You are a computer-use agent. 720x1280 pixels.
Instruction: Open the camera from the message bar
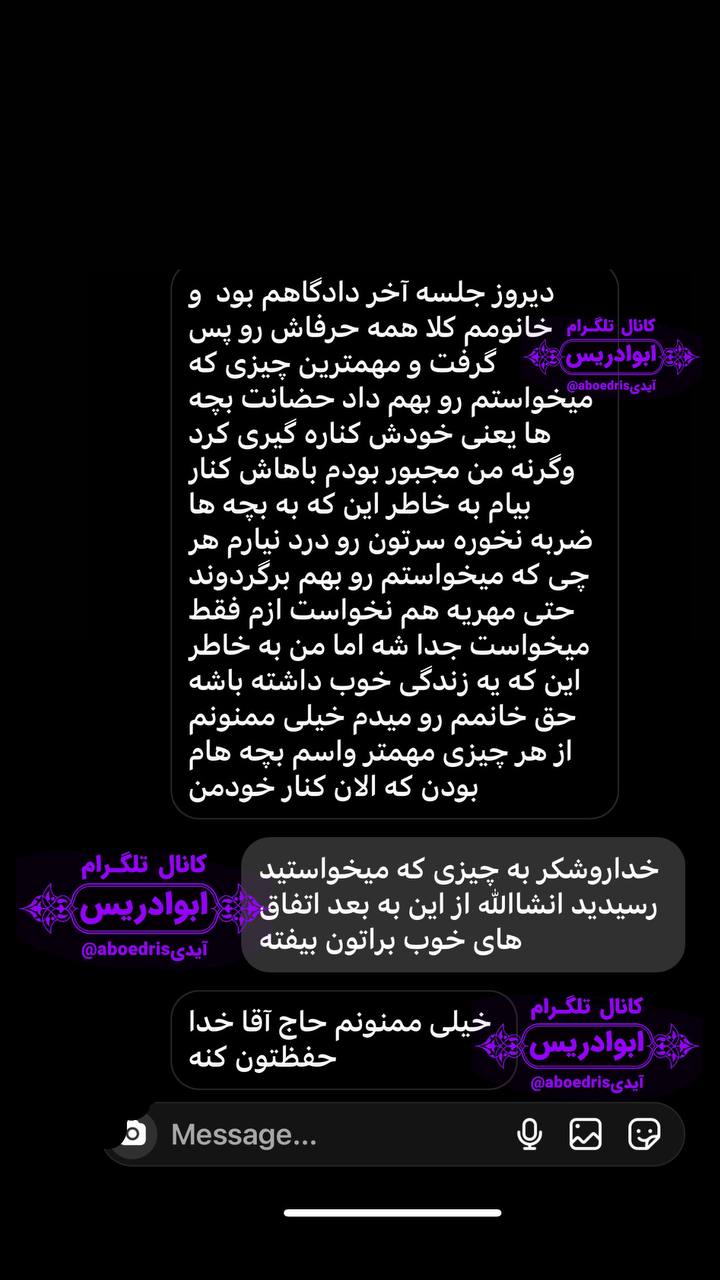point(133,1133)
